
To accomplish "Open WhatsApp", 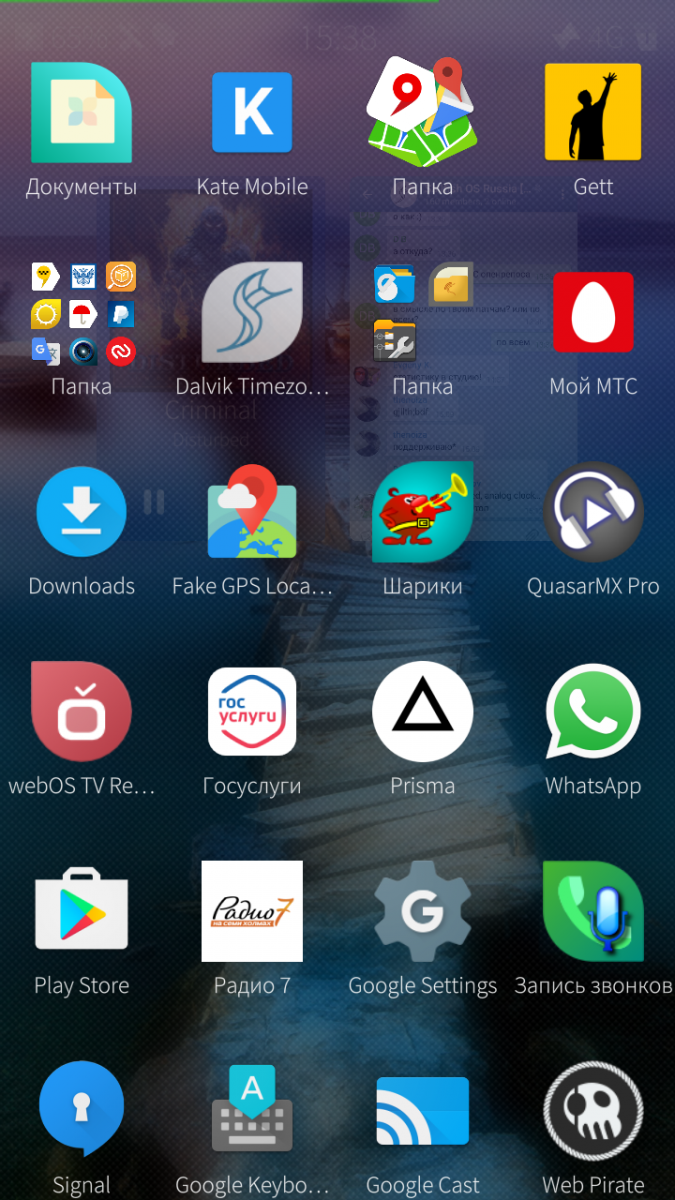I will click(593, 712).
